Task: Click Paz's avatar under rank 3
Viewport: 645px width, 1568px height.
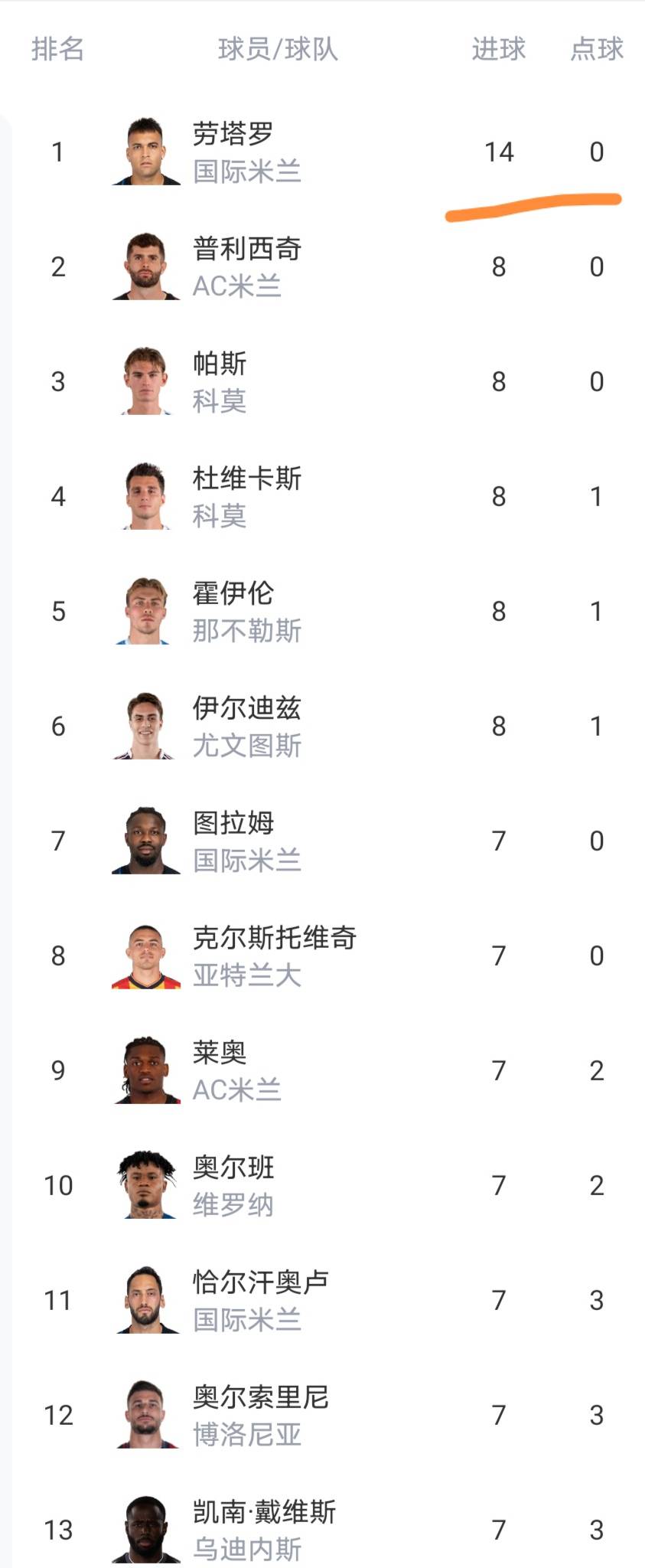Action: coord(145,381)
